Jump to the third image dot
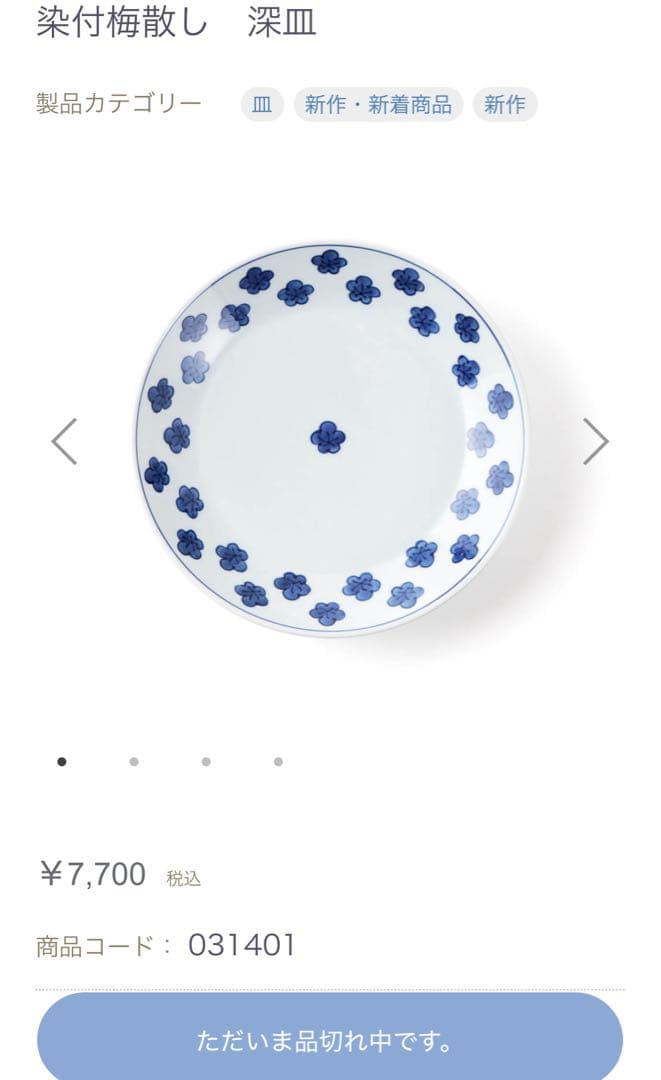The height and width of the screenshot is (1080, 661). [206, 762]
